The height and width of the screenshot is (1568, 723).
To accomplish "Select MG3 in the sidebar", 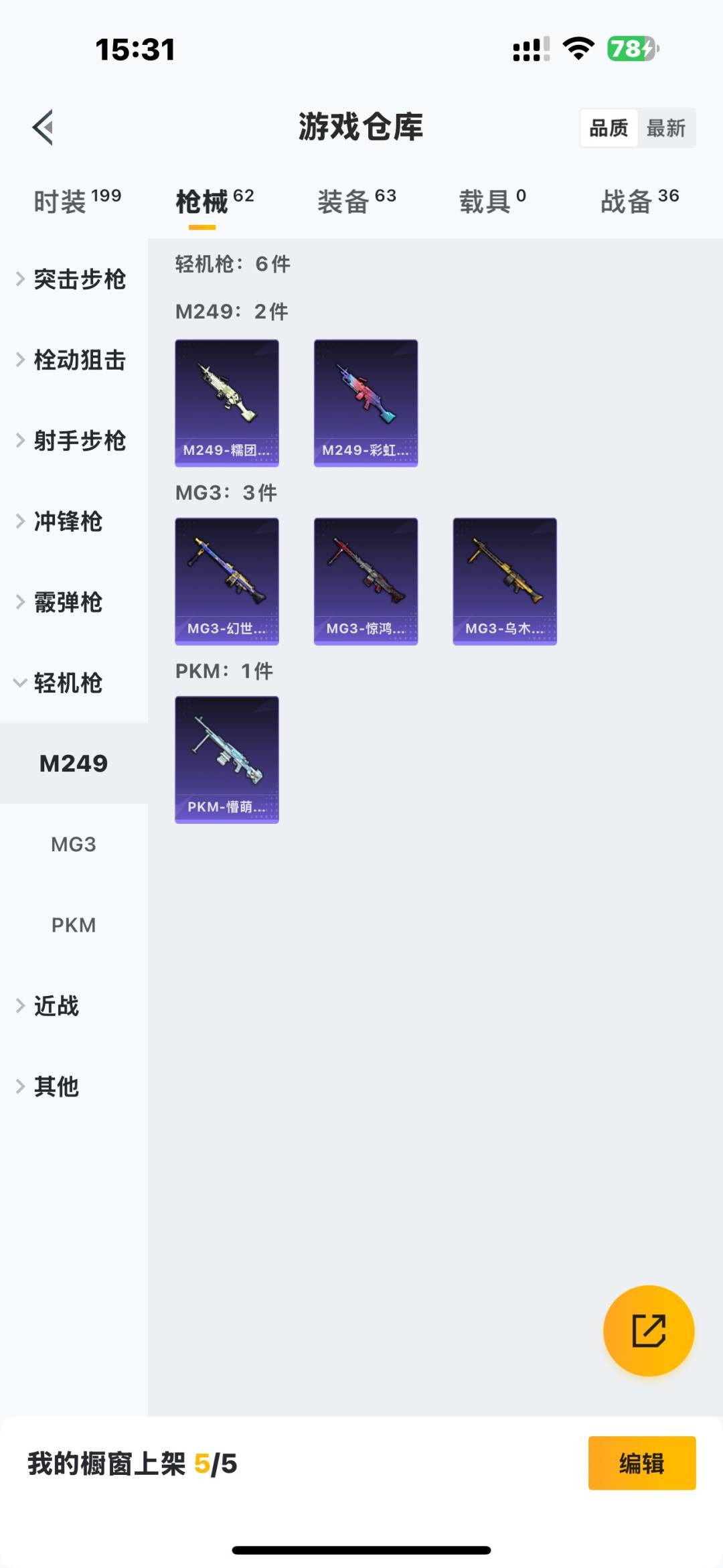I will 74,844.
